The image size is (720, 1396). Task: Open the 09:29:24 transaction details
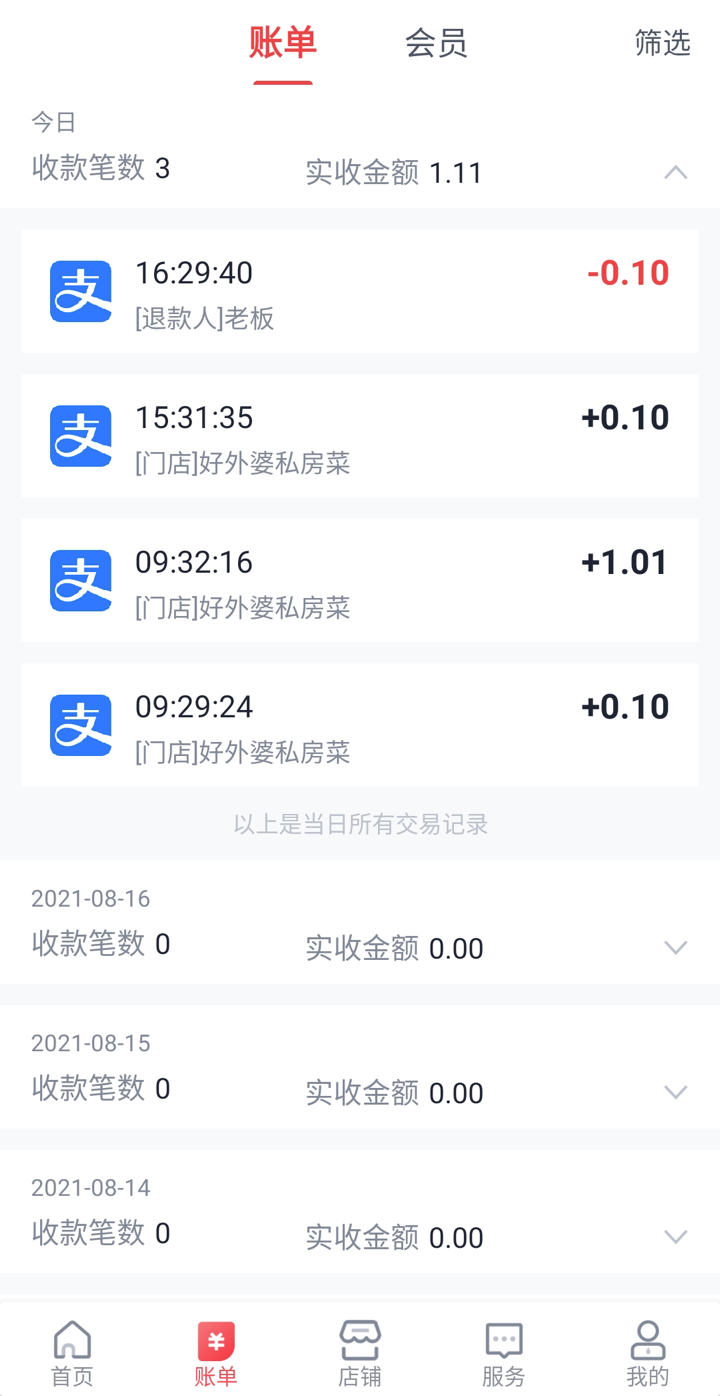360,725
